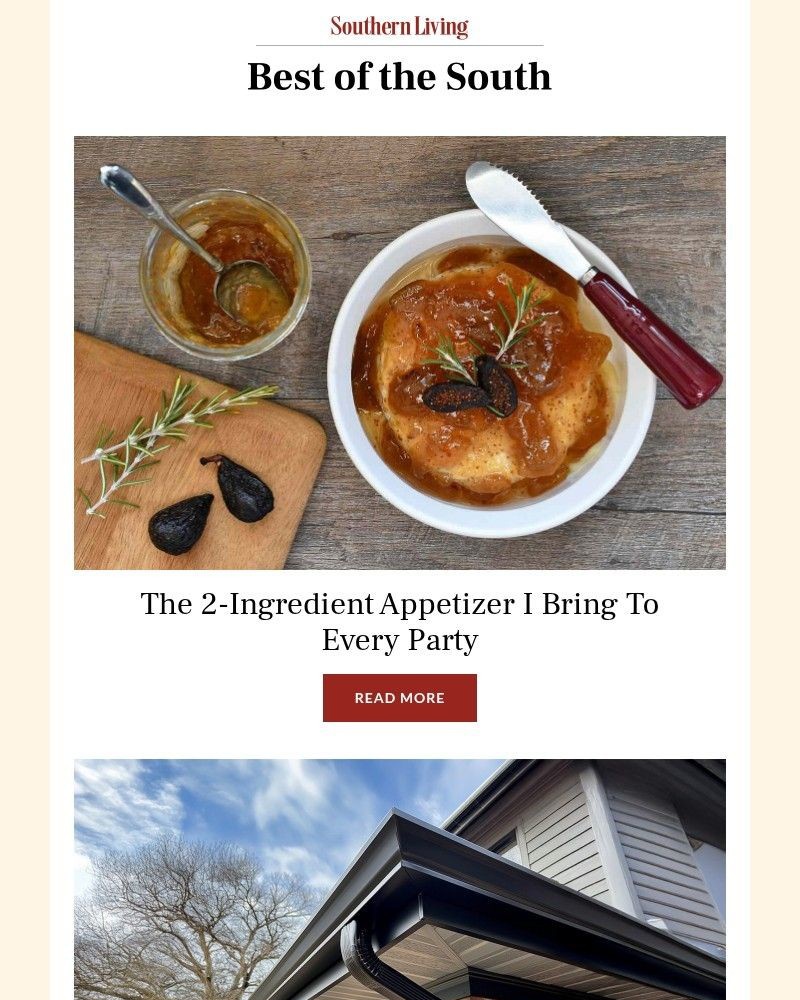The width and height of the screenshot is (800, 1000).
Task: Select the newsletter title Best of the South
Action: (x=400, y=76)
